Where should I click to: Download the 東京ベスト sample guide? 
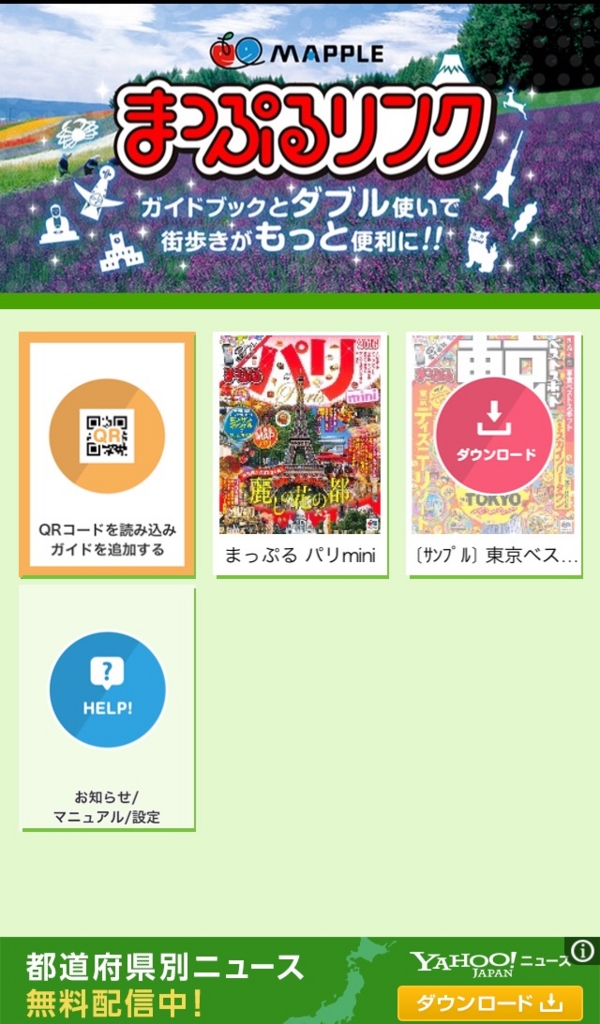click(494, 438)
